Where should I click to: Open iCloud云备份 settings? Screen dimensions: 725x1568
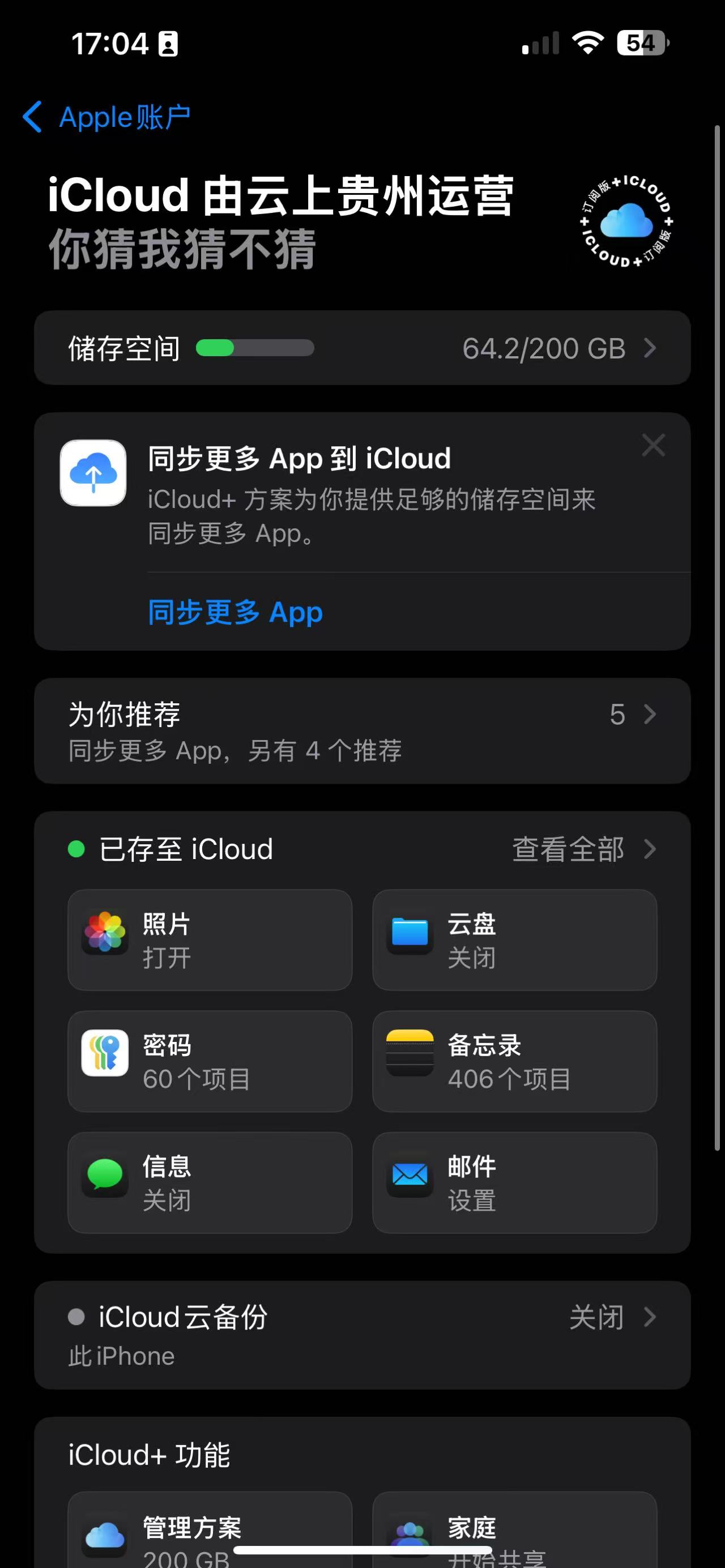click(362, 1334)
